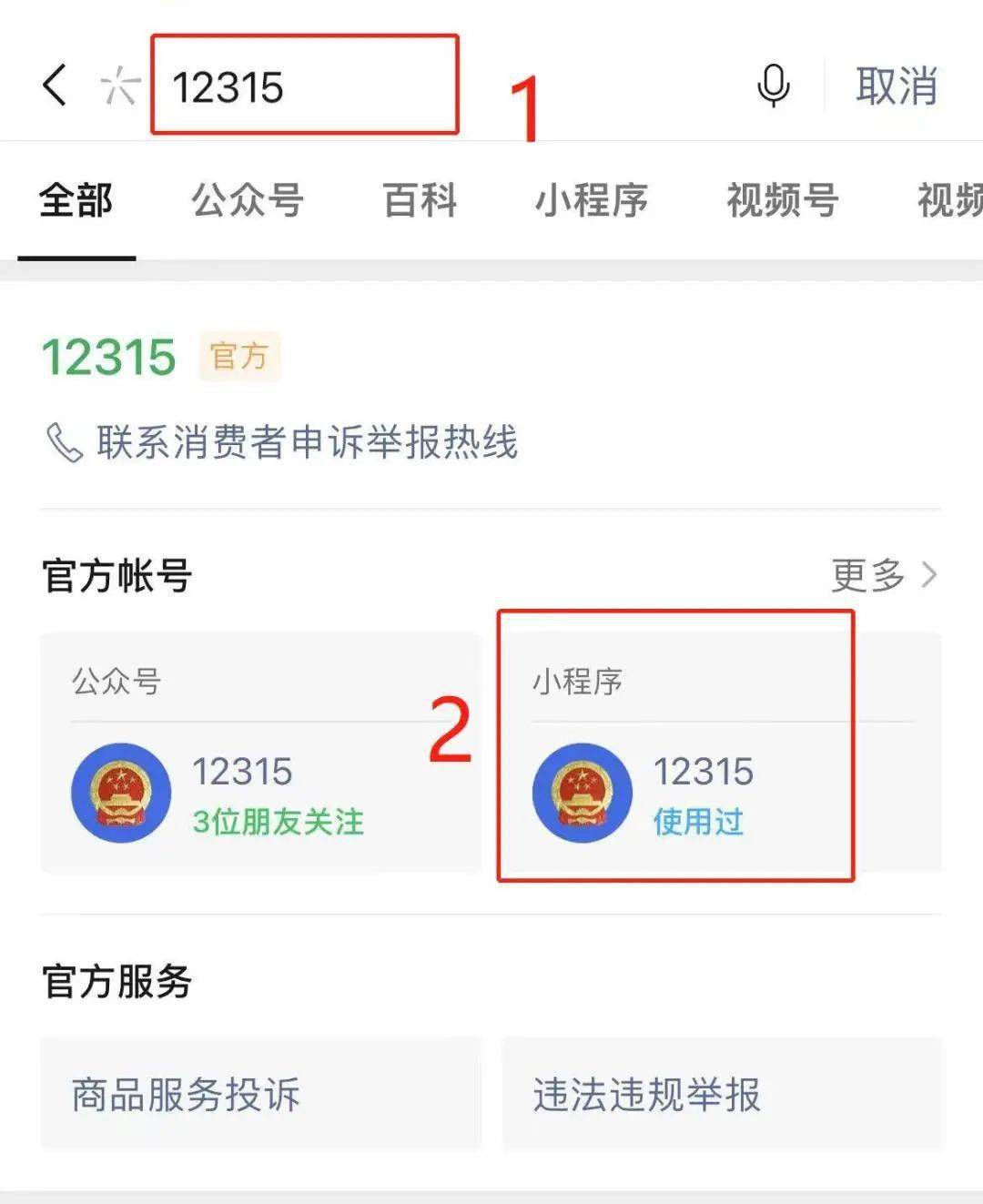This screenshot has height=1204, width=983.
Task: Tap the chevron next to 更多
Action: click(930, 574)
